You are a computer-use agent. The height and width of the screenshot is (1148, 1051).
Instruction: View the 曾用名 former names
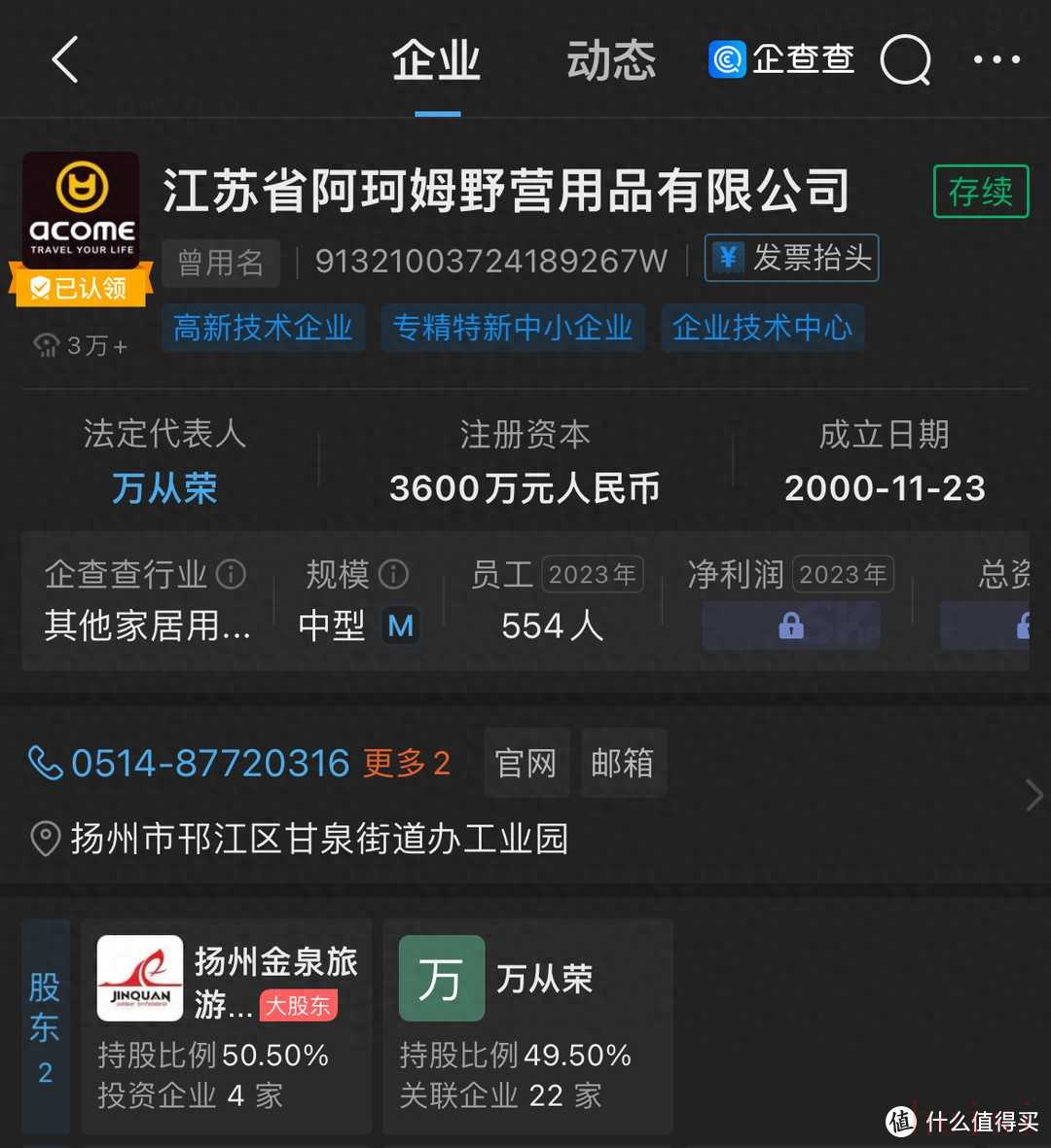pos(221,262)
